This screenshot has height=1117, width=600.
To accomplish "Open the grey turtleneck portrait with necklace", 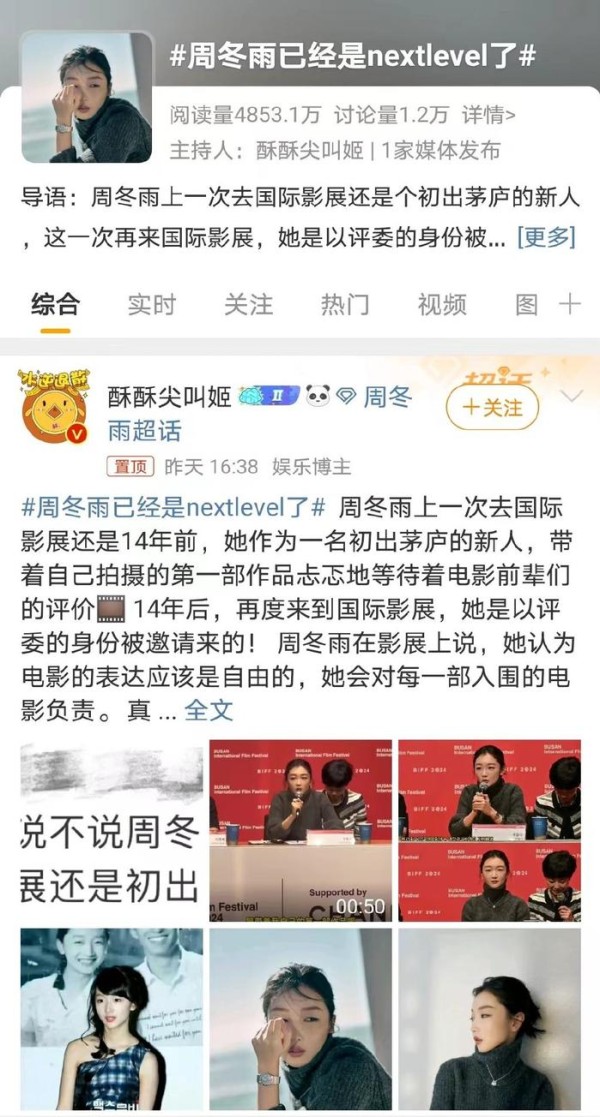I will pyautogui.click(x=488, y=1020).
